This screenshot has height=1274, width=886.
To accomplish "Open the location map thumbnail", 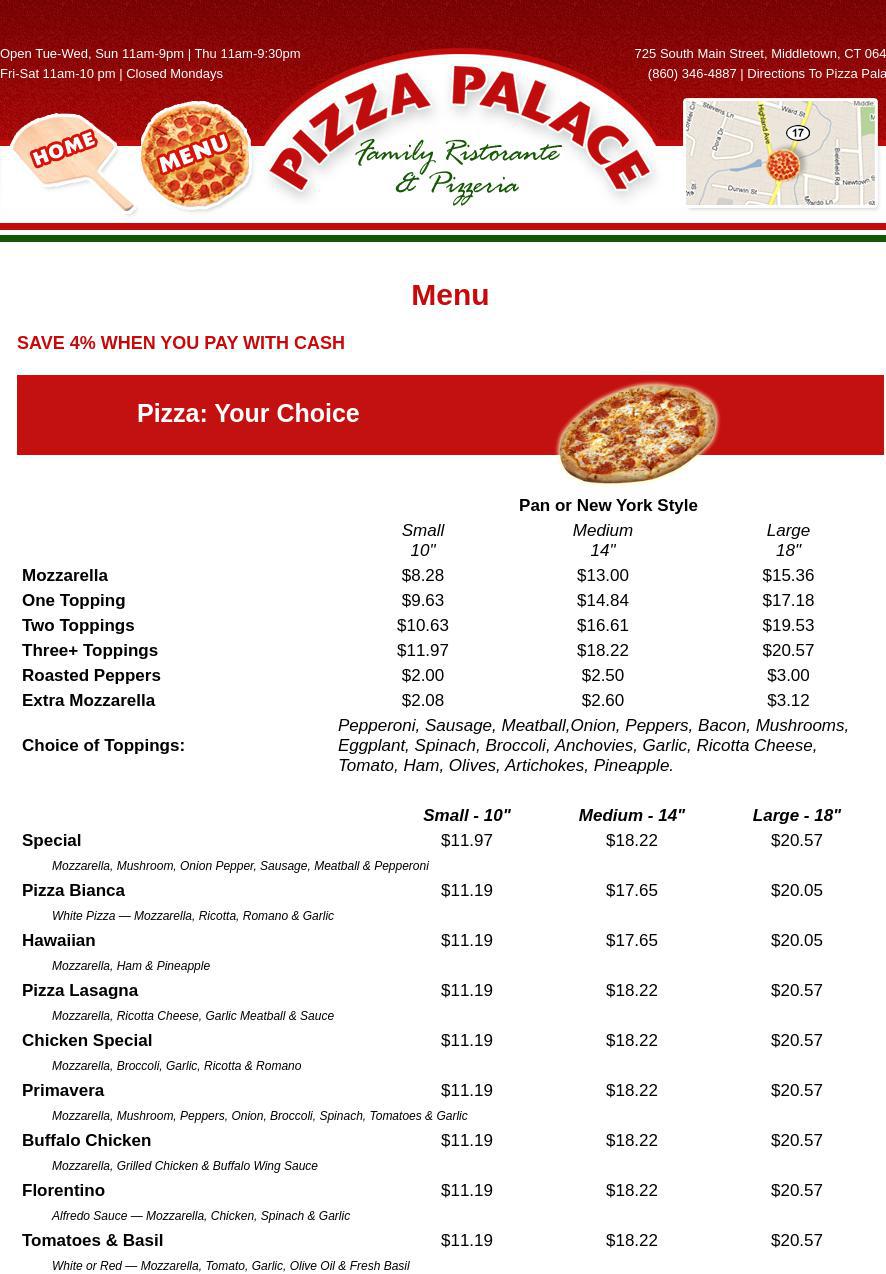I will point(780,153).
